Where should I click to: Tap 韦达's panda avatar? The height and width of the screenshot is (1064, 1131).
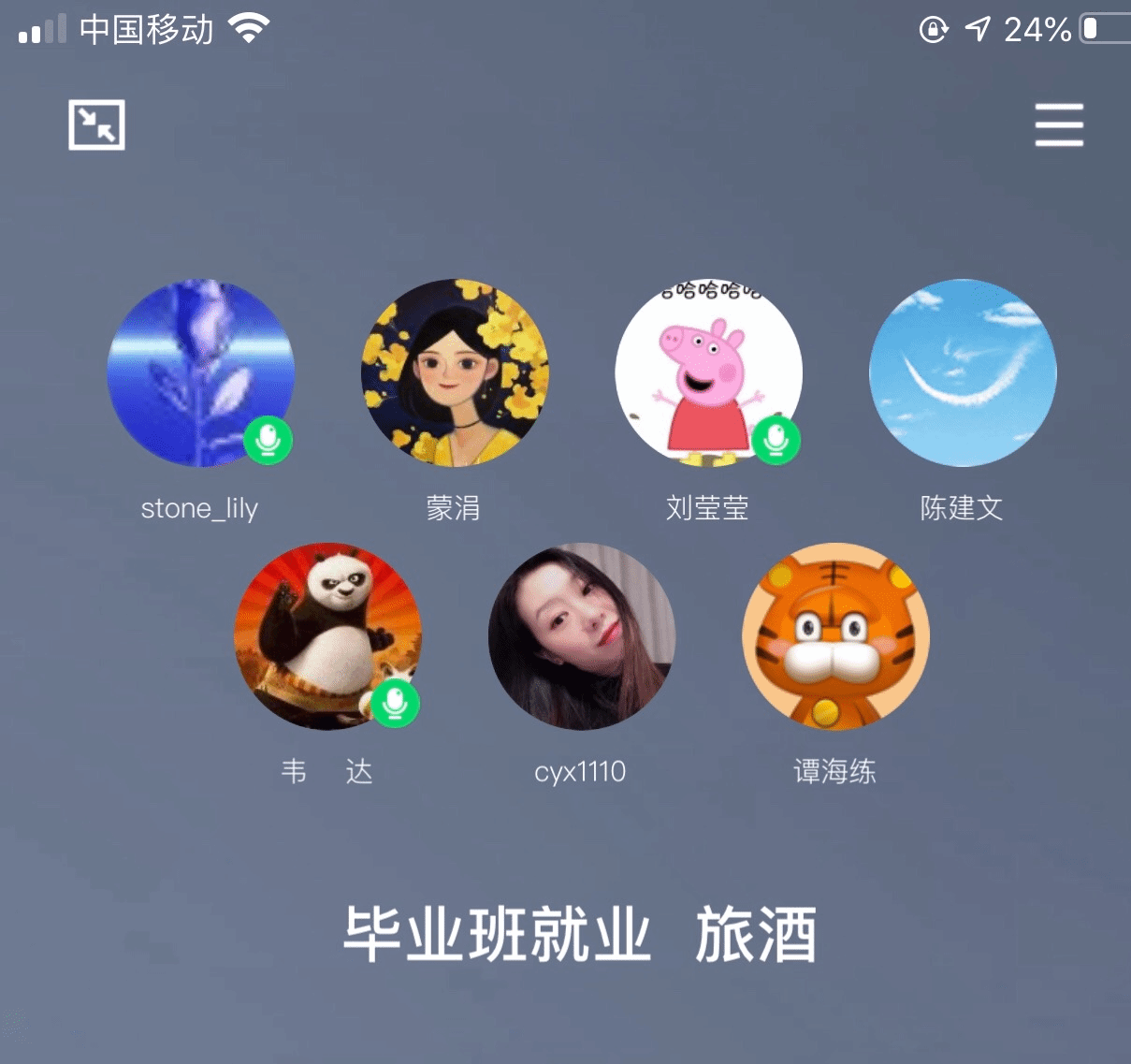(x=327, y=636)
